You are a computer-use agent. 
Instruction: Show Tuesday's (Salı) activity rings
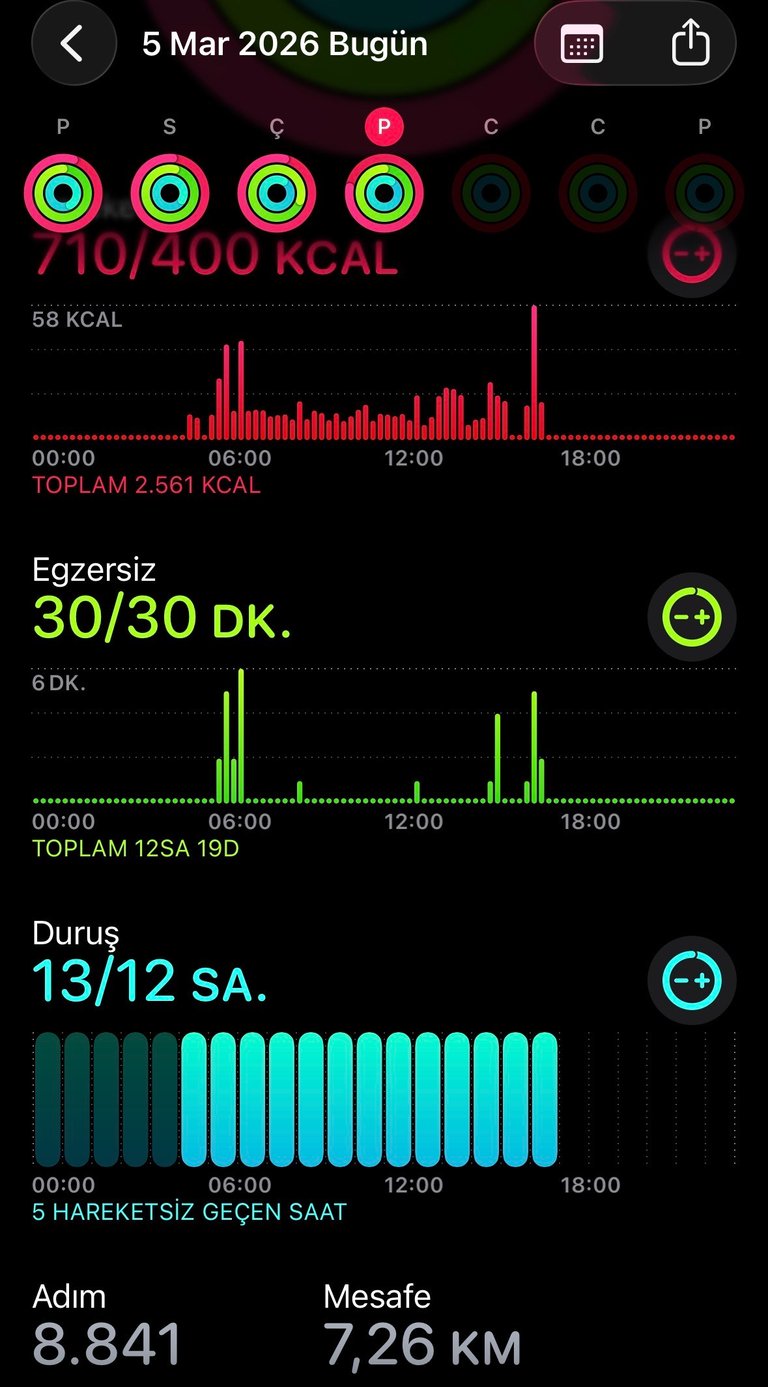170,192
